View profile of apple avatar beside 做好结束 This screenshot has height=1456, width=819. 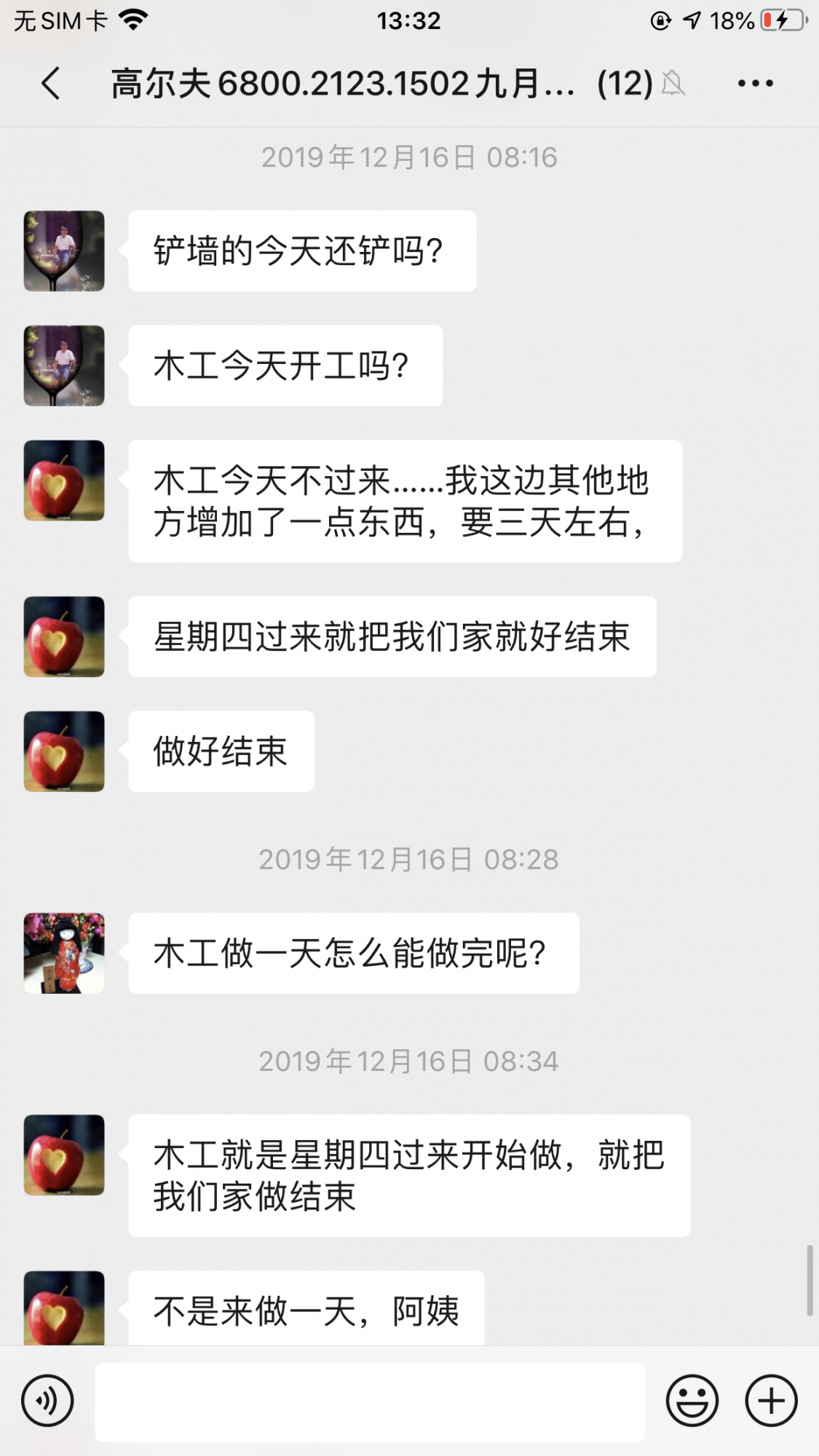coord(64,751)
